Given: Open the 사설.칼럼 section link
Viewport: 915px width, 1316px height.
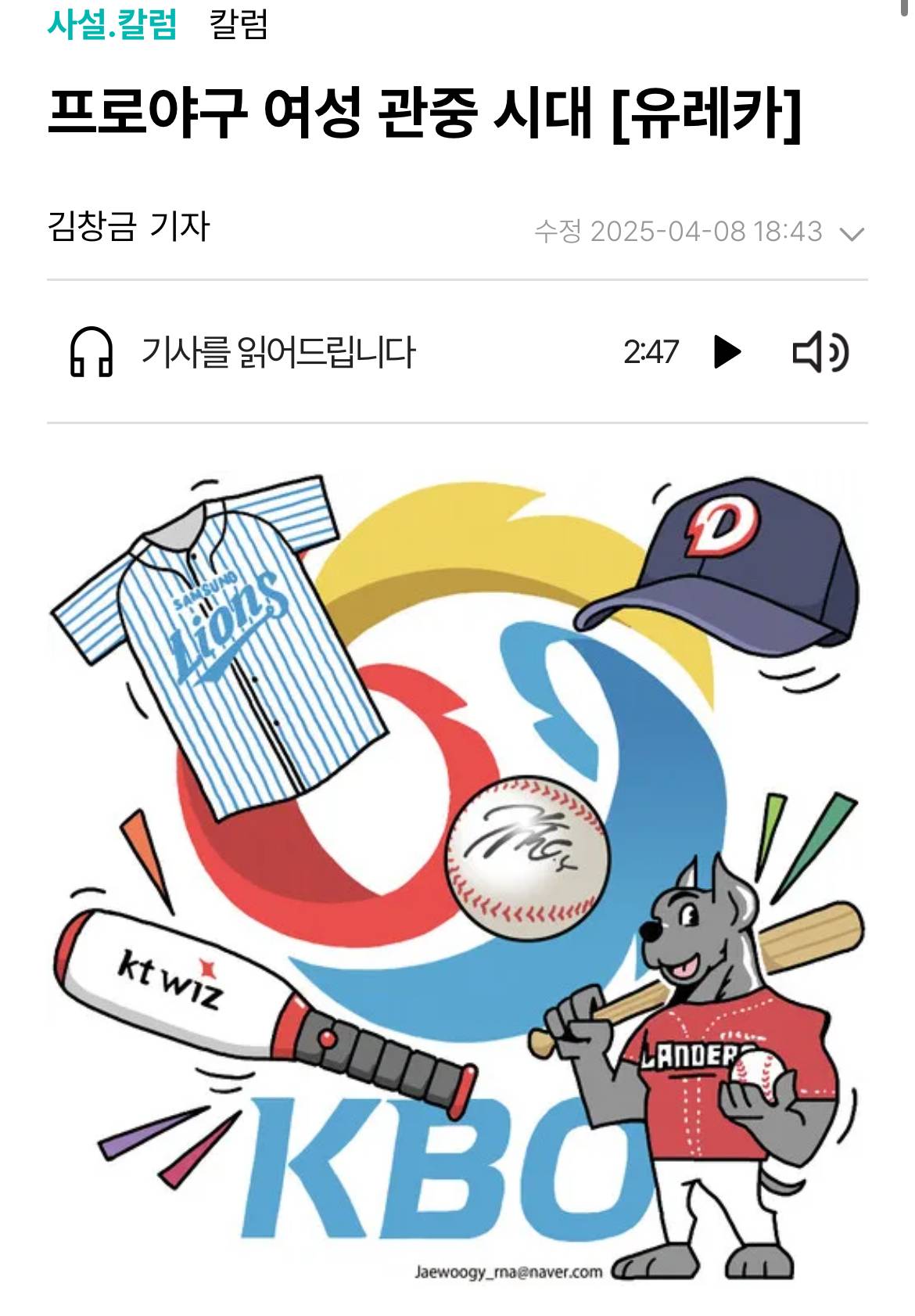Looking at the screenshot, I should (112, 23).
